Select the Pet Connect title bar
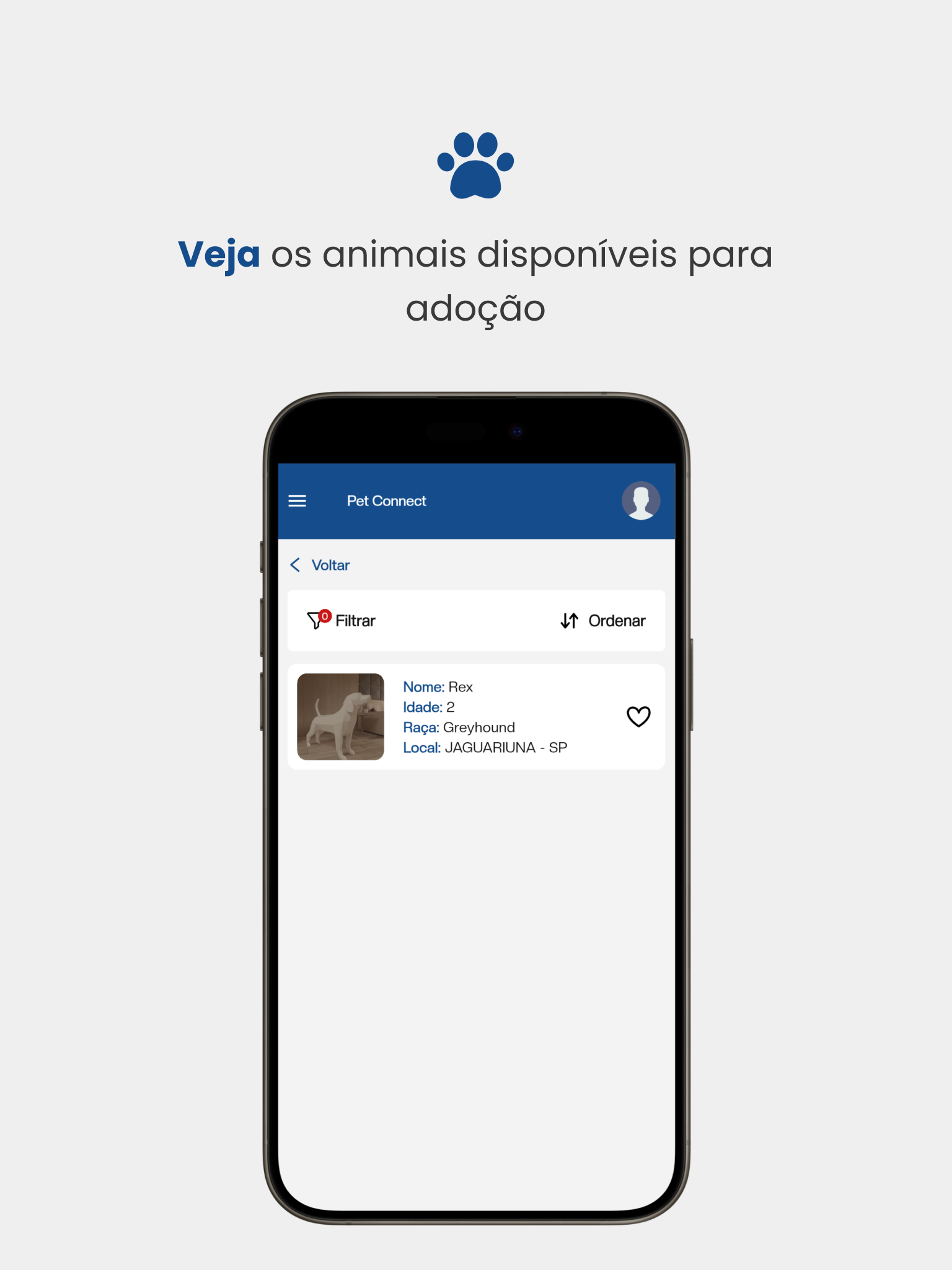This screenshot has height=1270, width=952. point(387,501)
